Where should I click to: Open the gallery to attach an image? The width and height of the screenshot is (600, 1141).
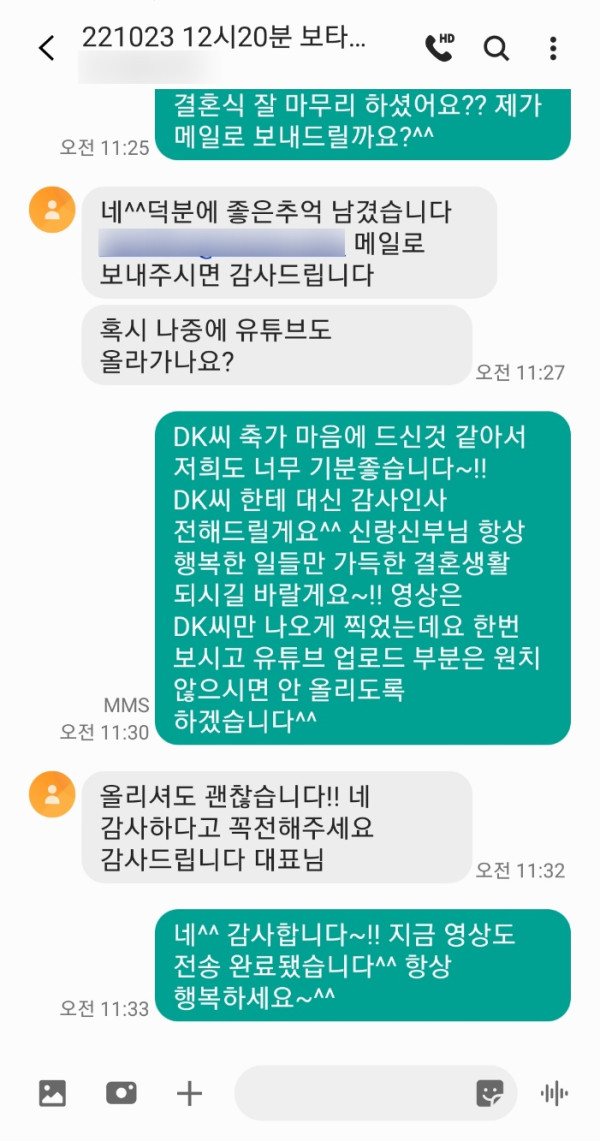(52, 1093)
